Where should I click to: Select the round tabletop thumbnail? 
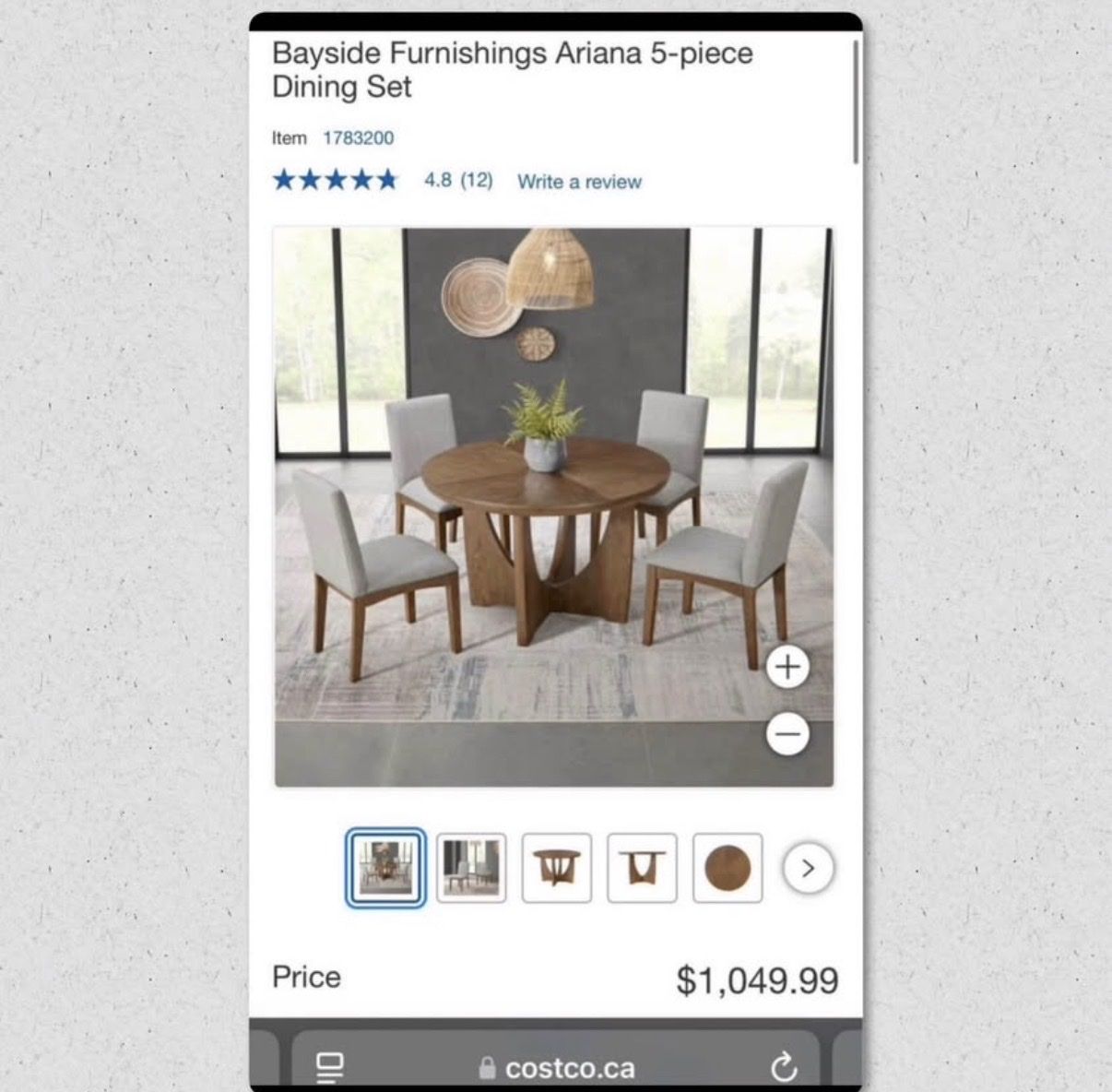728,868
